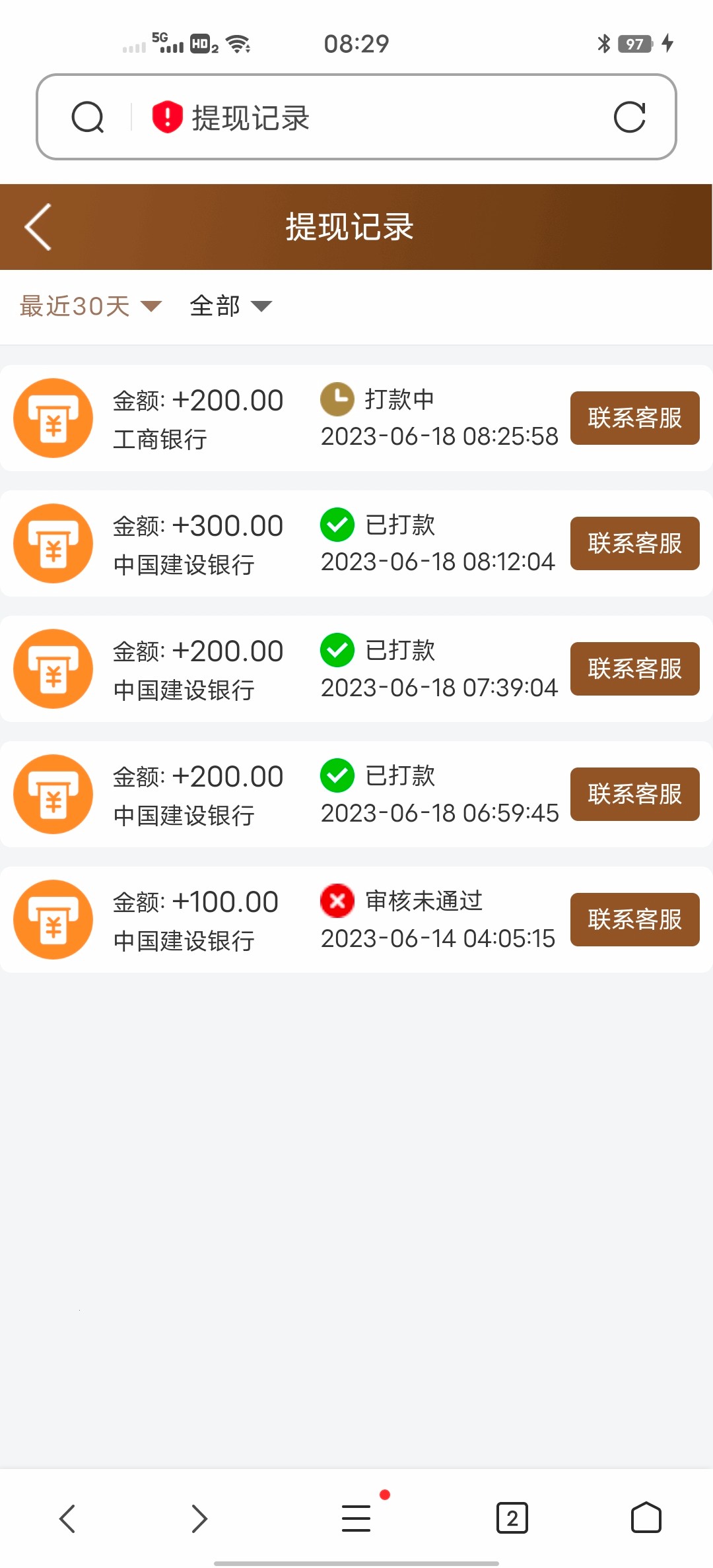The height and width of the screenshot is (1568, 713).
Task: Tap the orange withdrawal icon beside 工商银行
Action: [x=53, y=418]
